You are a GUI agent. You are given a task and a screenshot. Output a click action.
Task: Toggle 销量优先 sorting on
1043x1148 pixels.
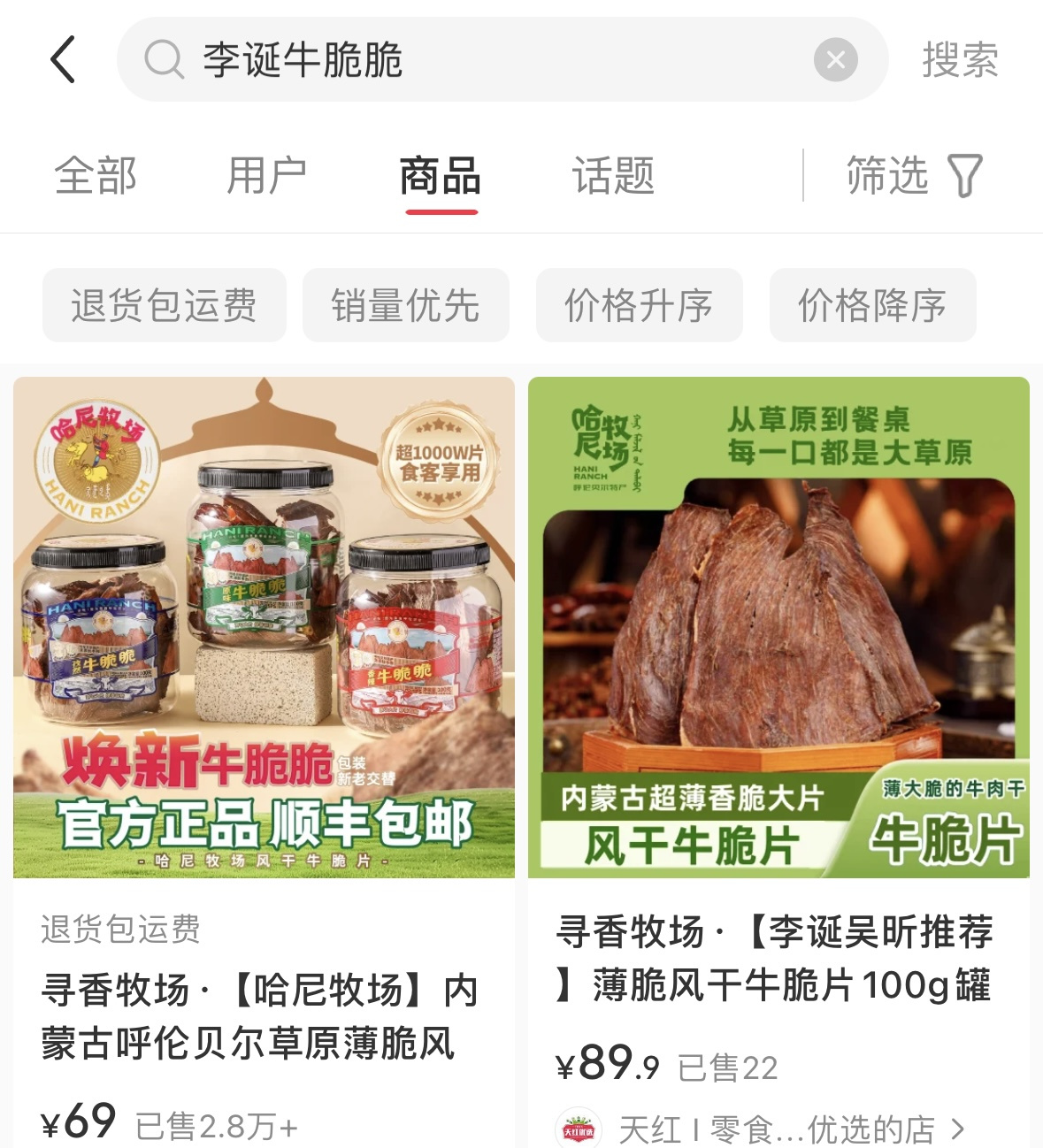(x=406, y=305)
